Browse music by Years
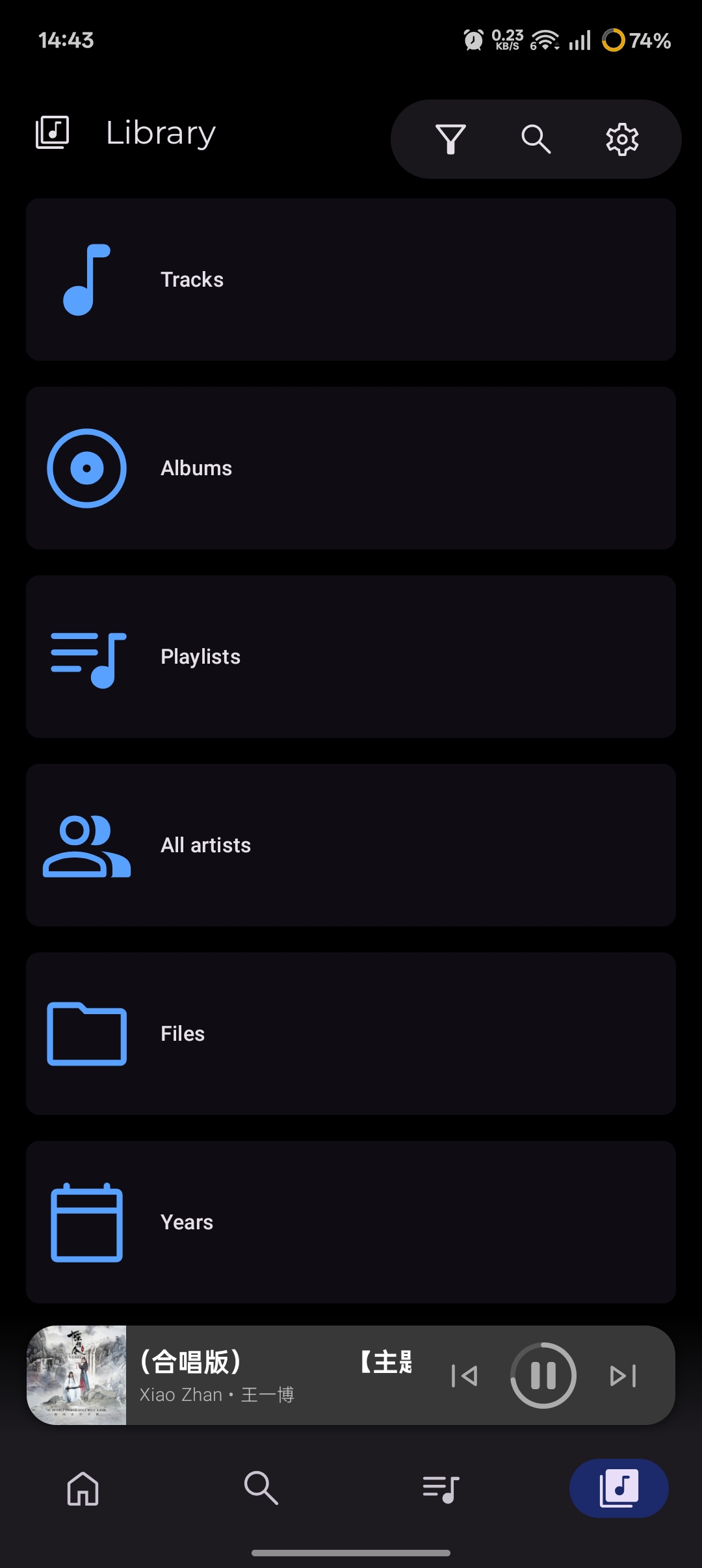This screenshot has width=702, height=1568. coord(351,1222)
